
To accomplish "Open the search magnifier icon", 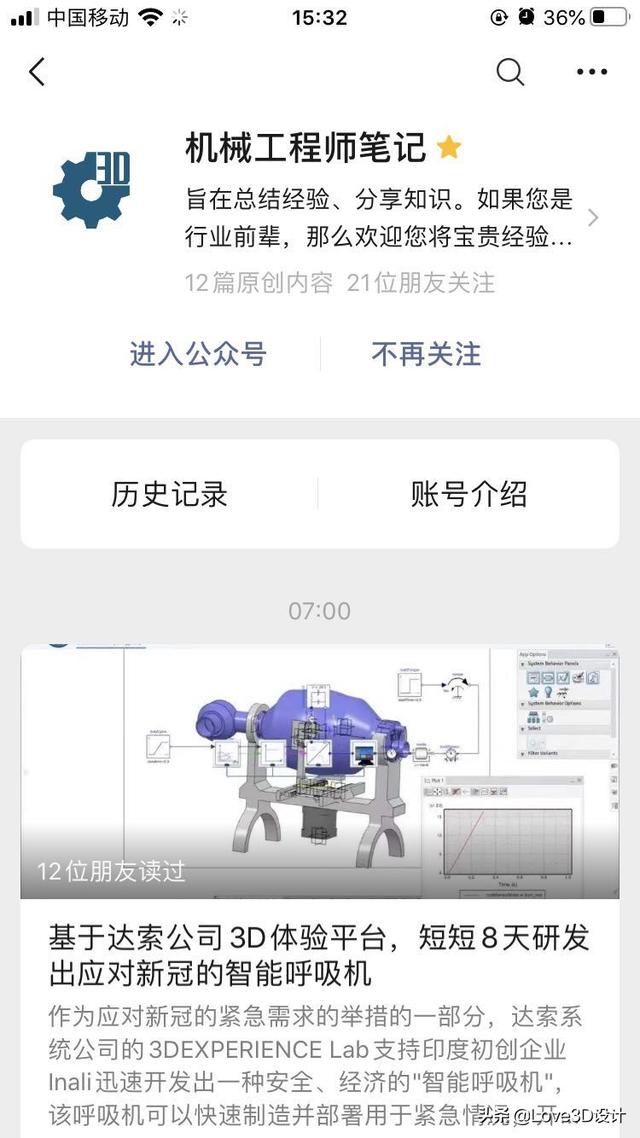I will (x=510, y=72).
